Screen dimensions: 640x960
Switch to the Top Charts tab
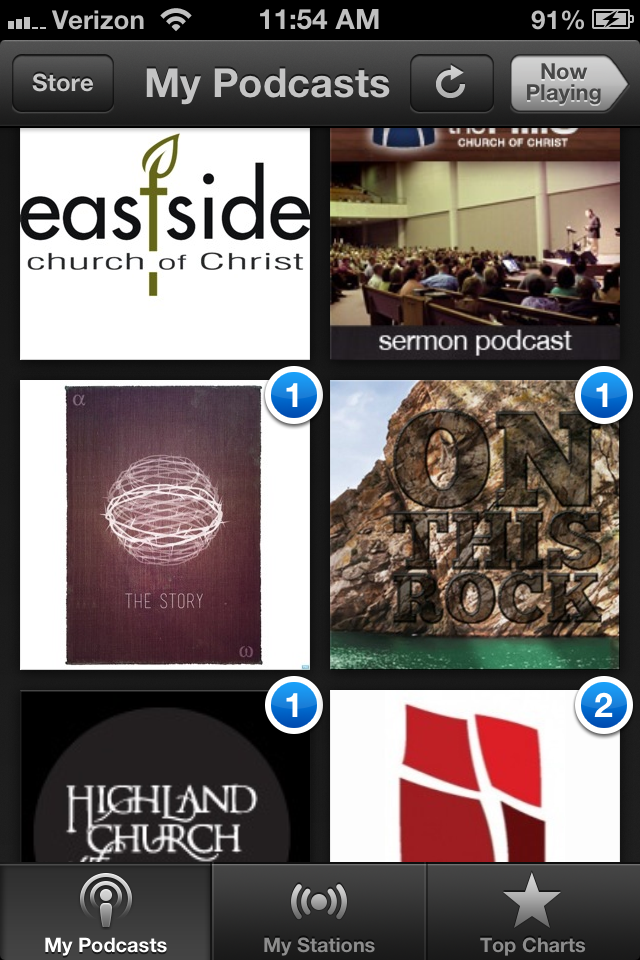coord(532,914)
